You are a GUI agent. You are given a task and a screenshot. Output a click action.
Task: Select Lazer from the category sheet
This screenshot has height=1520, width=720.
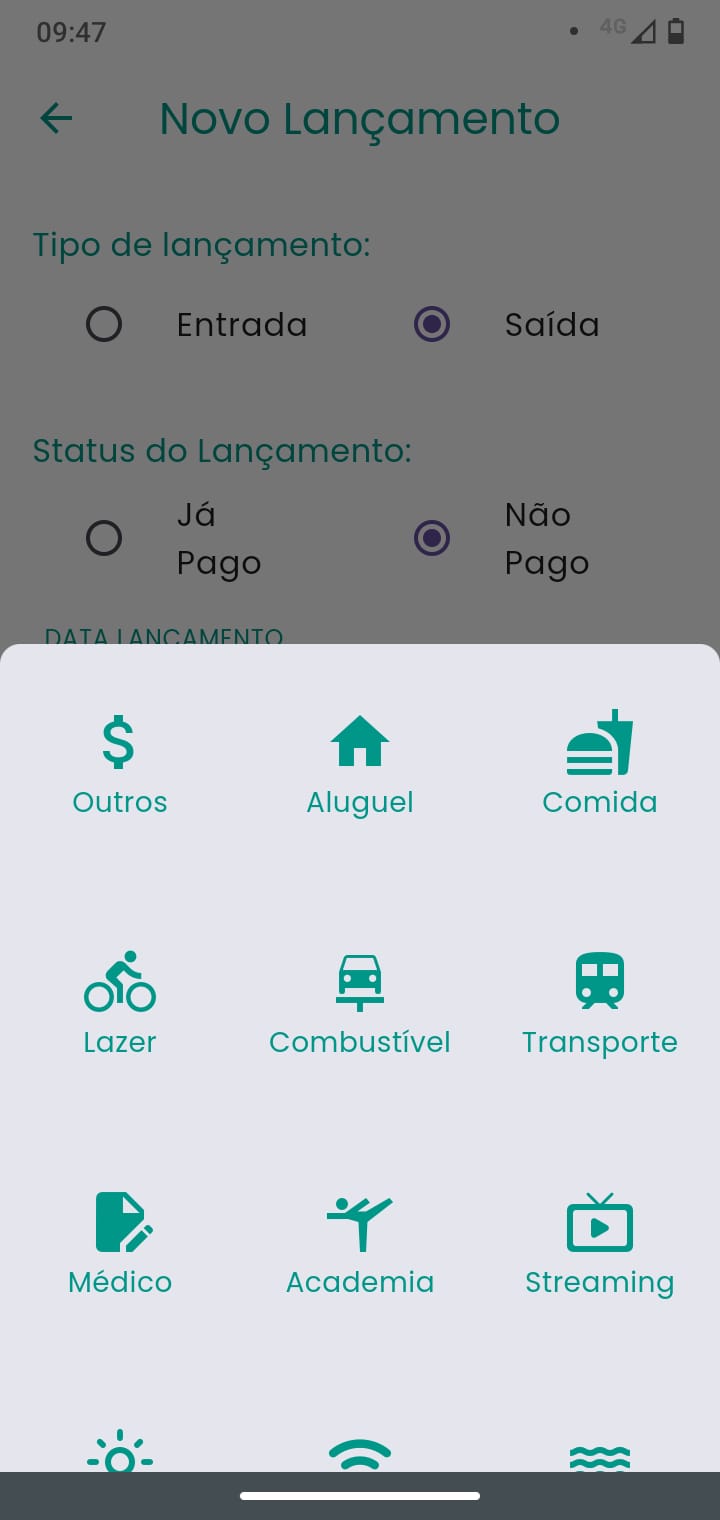119,1004
